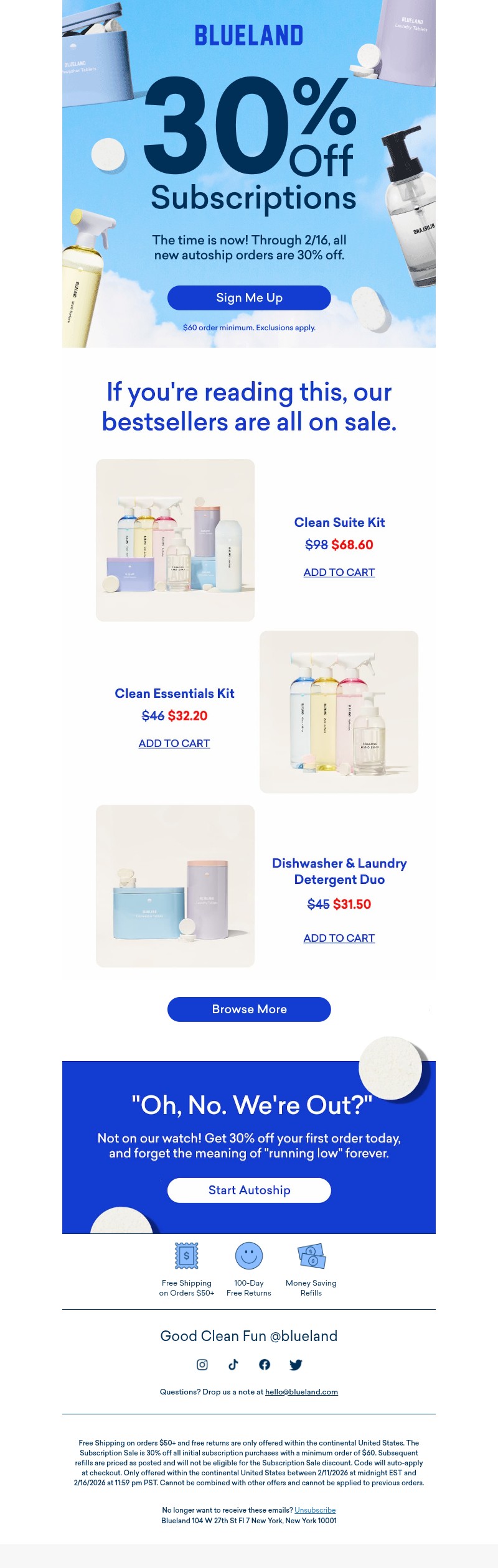Select the Start Autoship button
The width and height of the screenshot is (498, 1568).
point(249,1190)
